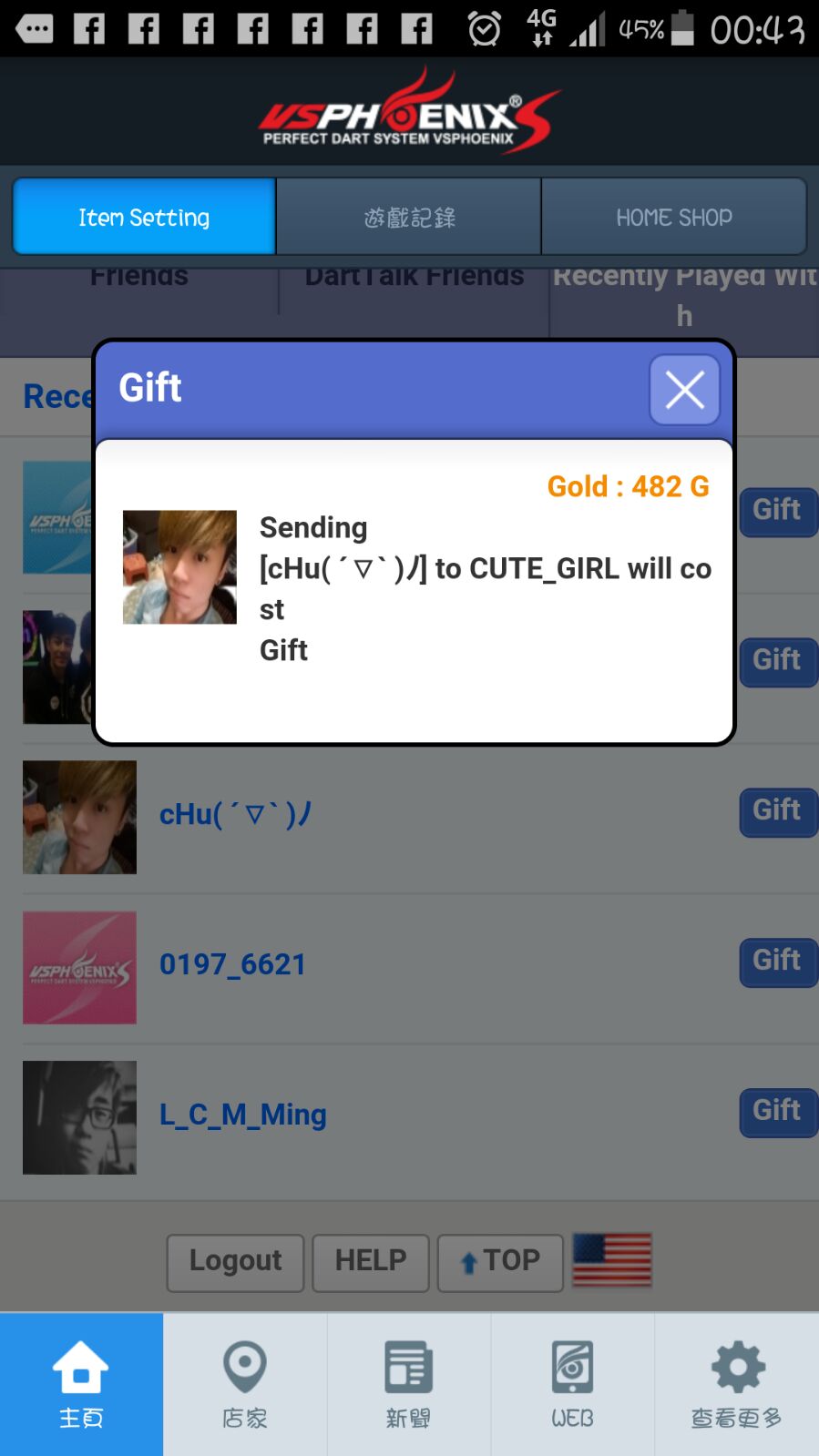Open the HOME SHOP tab
Image resolution: width=819 pixels, height=1456 pixels.
674,217
